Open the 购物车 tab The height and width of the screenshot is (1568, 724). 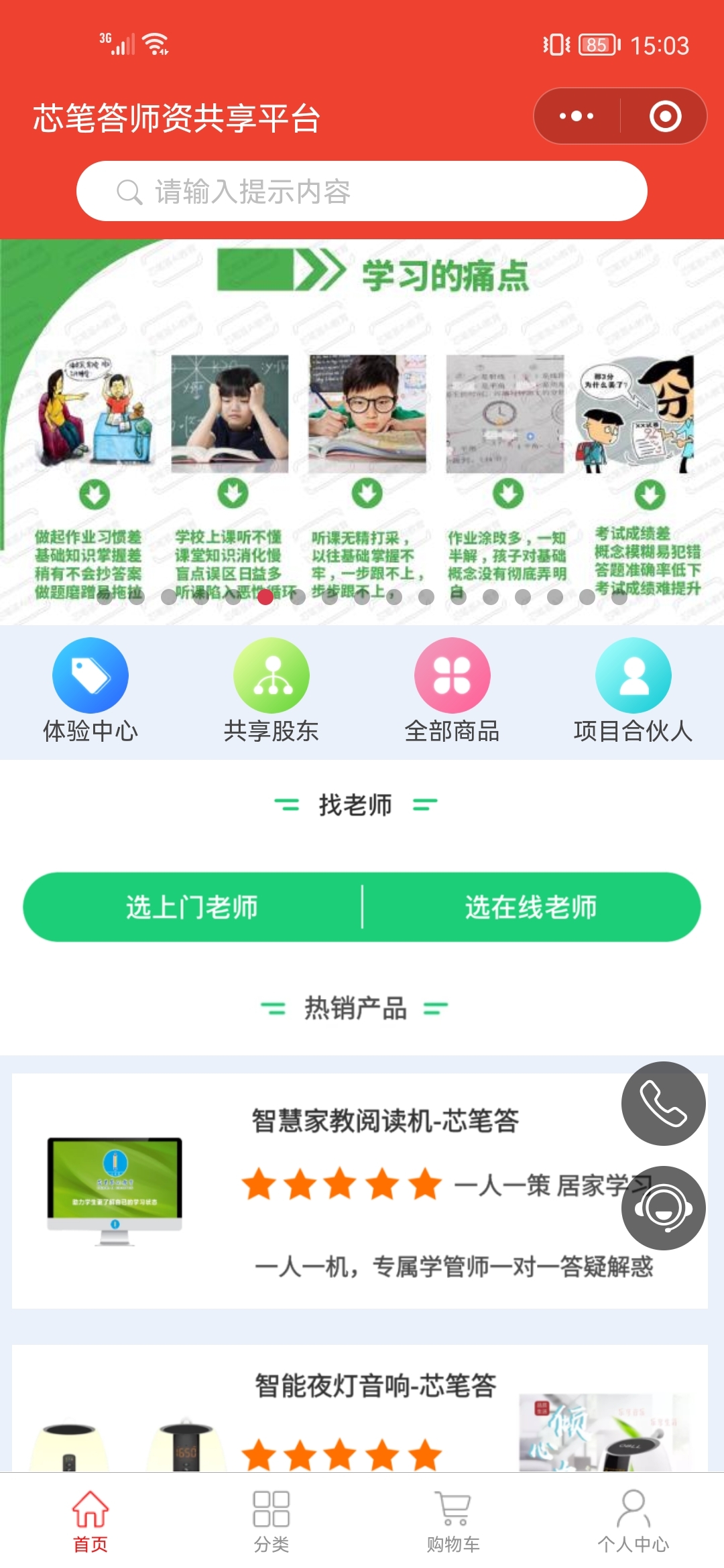[452, 1521]
